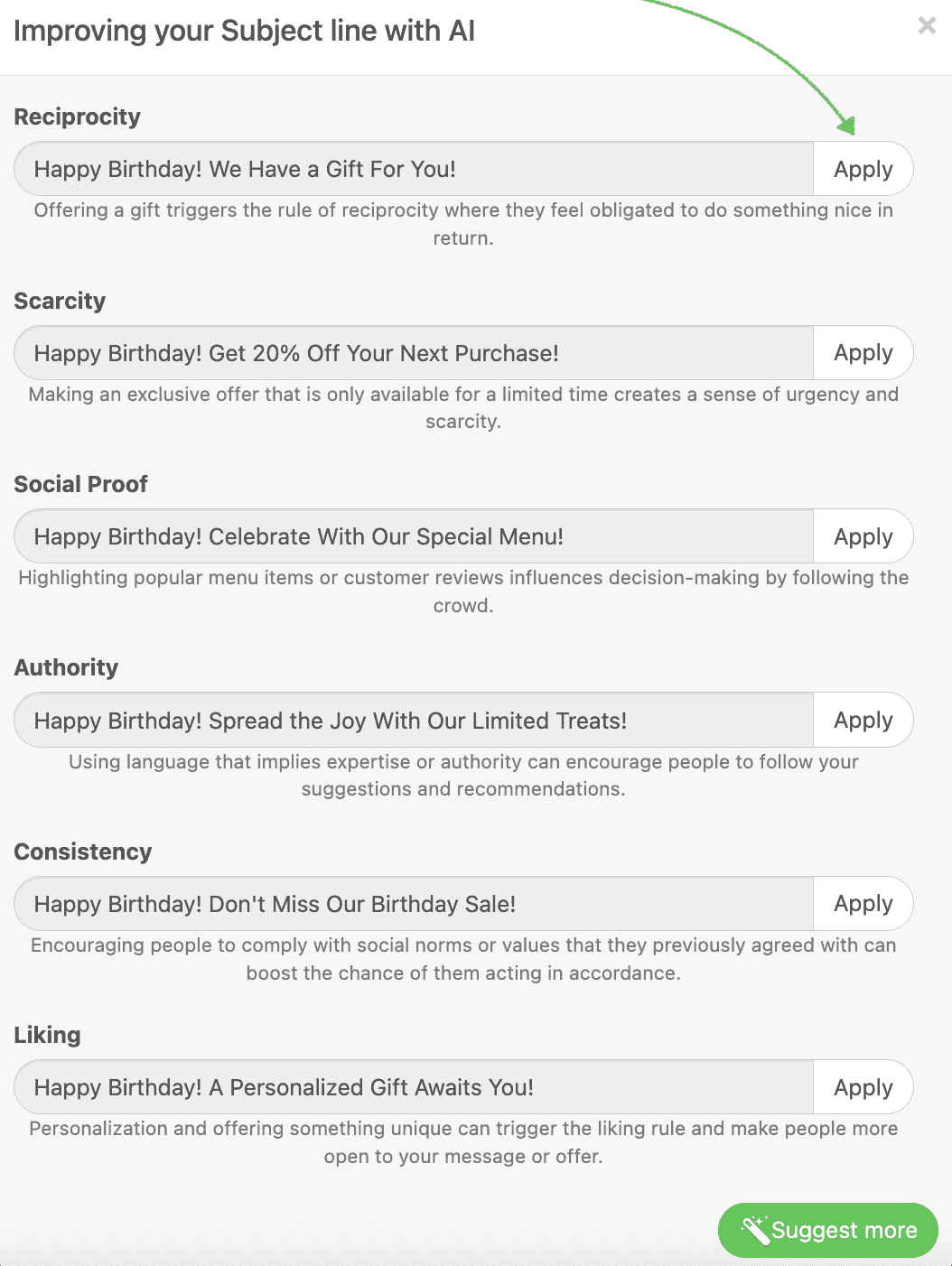Click the Reciprocity section heading
The height and width of the screenshot is (1266, 952).
coord(77,116)
